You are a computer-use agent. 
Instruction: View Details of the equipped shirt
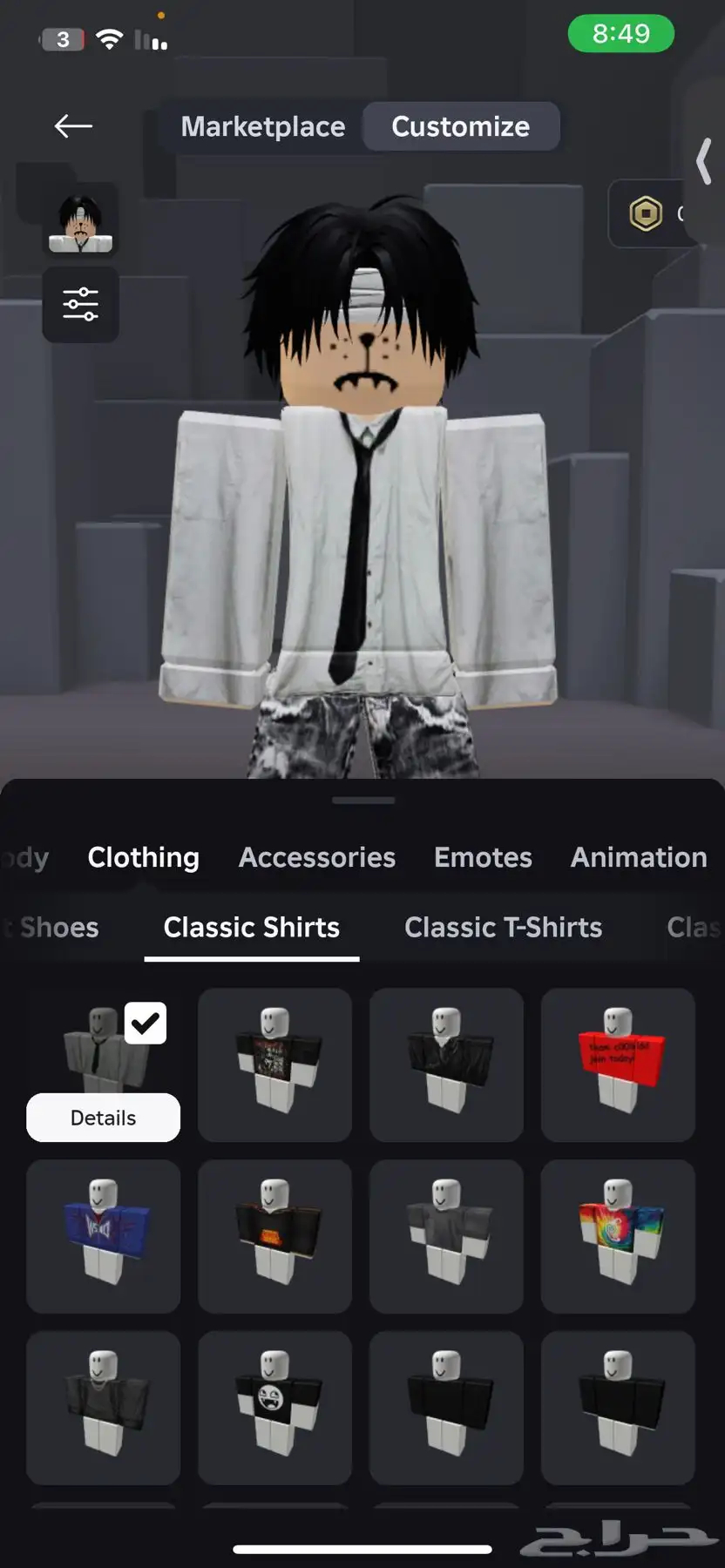tap(103, 1118)
